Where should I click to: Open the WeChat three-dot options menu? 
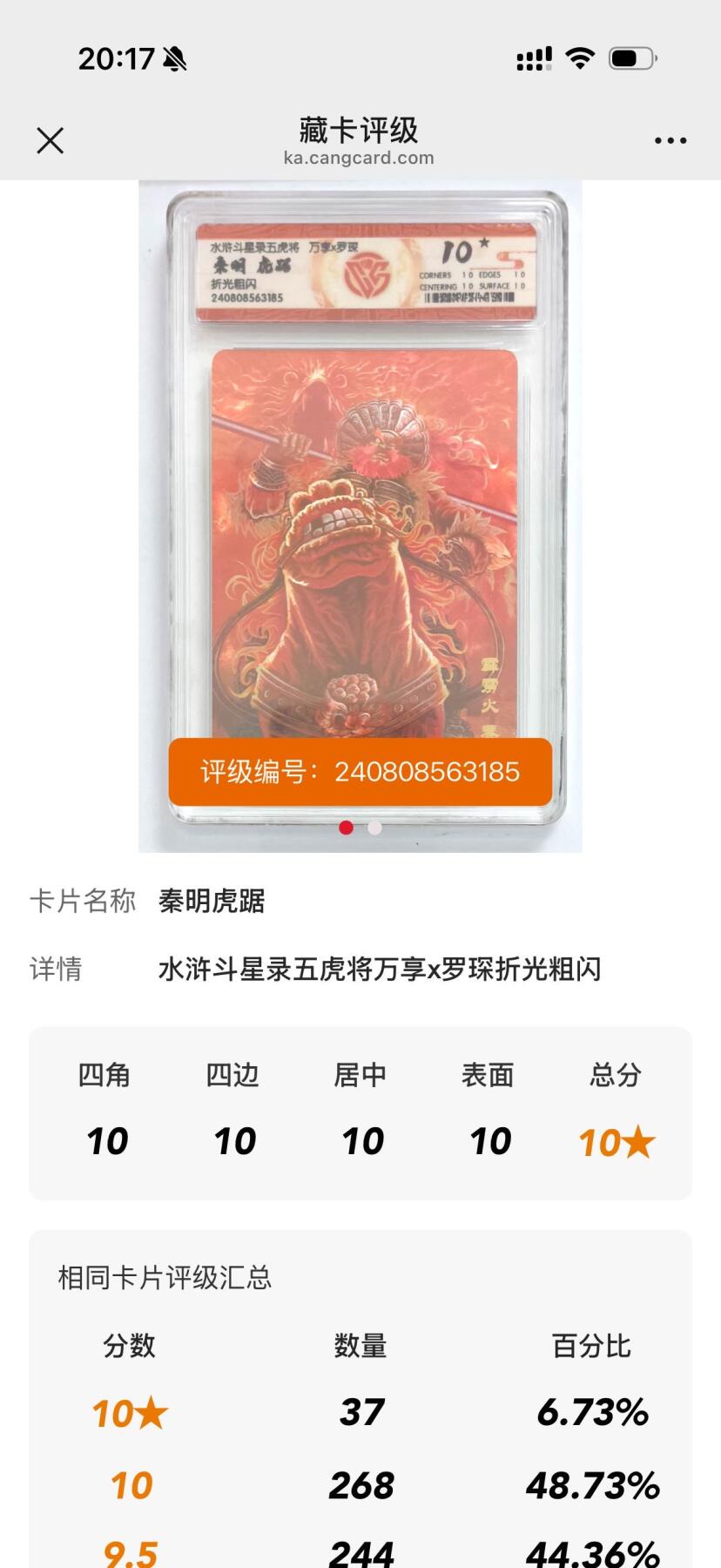(x=670, y=140)
